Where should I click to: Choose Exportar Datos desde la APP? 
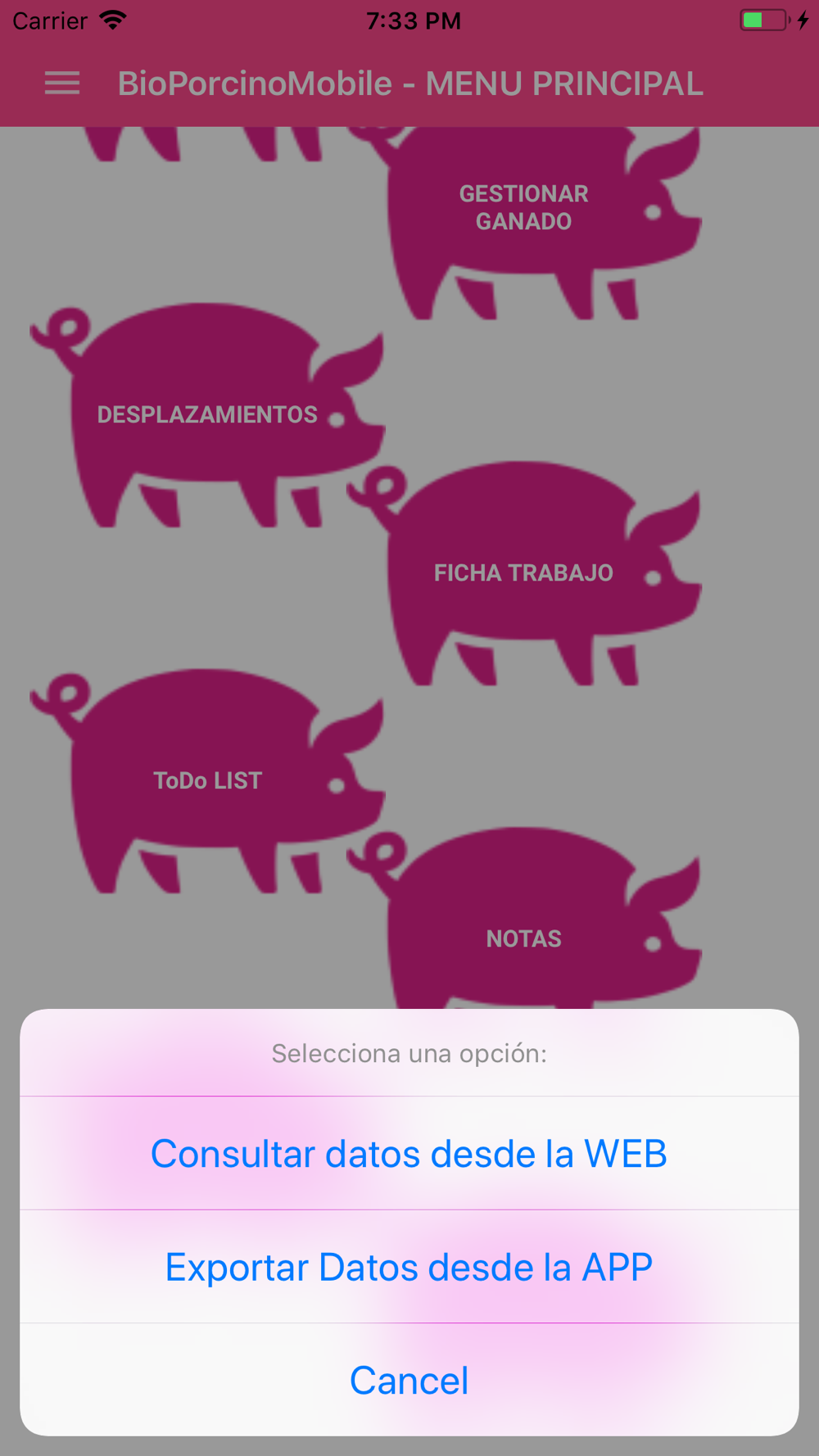(409, 1267)
